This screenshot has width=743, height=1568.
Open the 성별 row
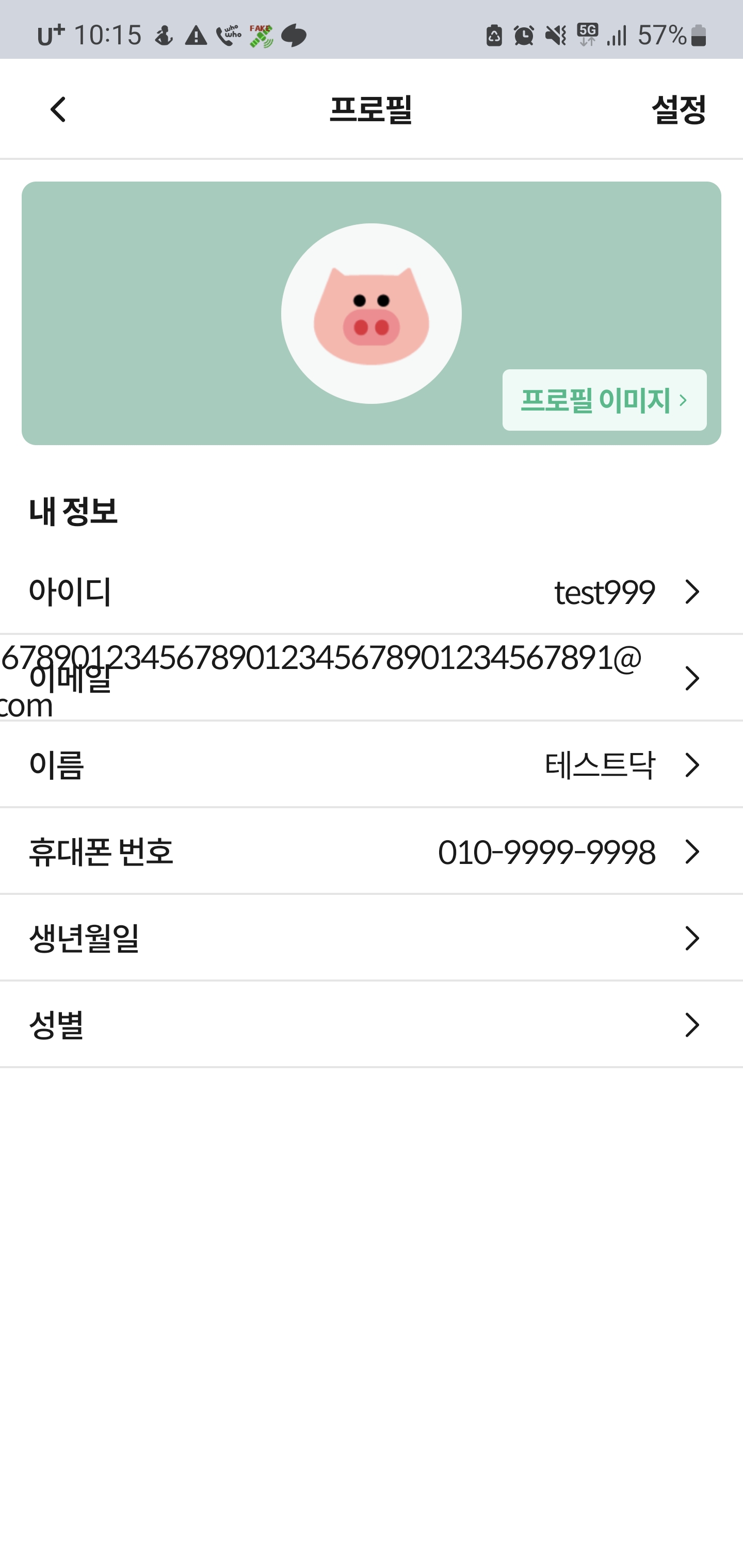(x=372, y=1025)
